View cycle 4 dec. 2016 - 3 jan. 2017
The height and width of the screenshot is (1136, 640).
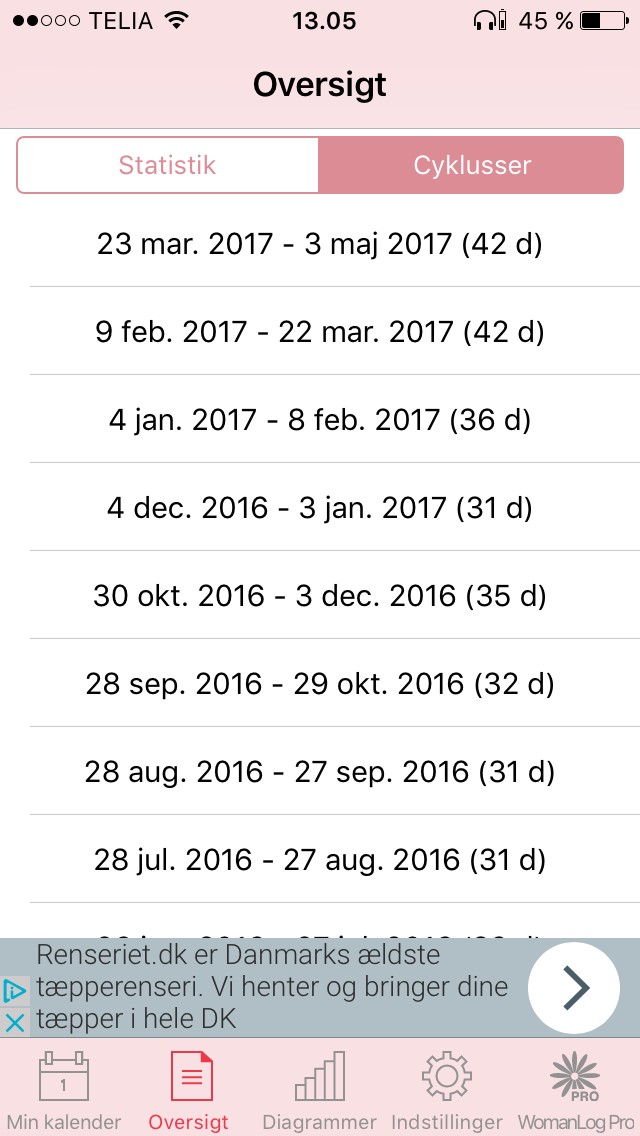click(x=320, y=508)
